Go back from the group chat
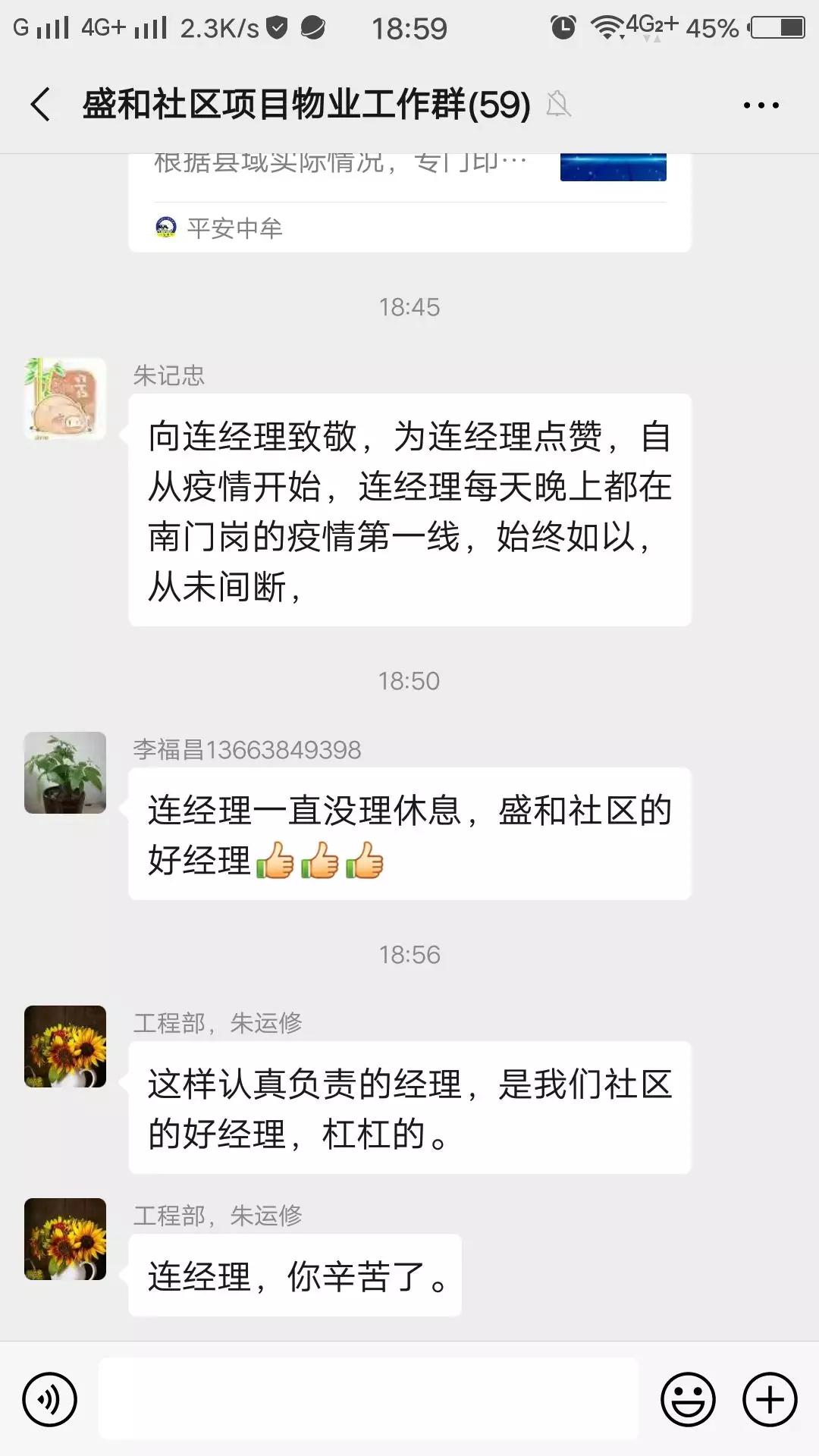This screenshot has height=1456, width=819. click(x=41, y=105)
